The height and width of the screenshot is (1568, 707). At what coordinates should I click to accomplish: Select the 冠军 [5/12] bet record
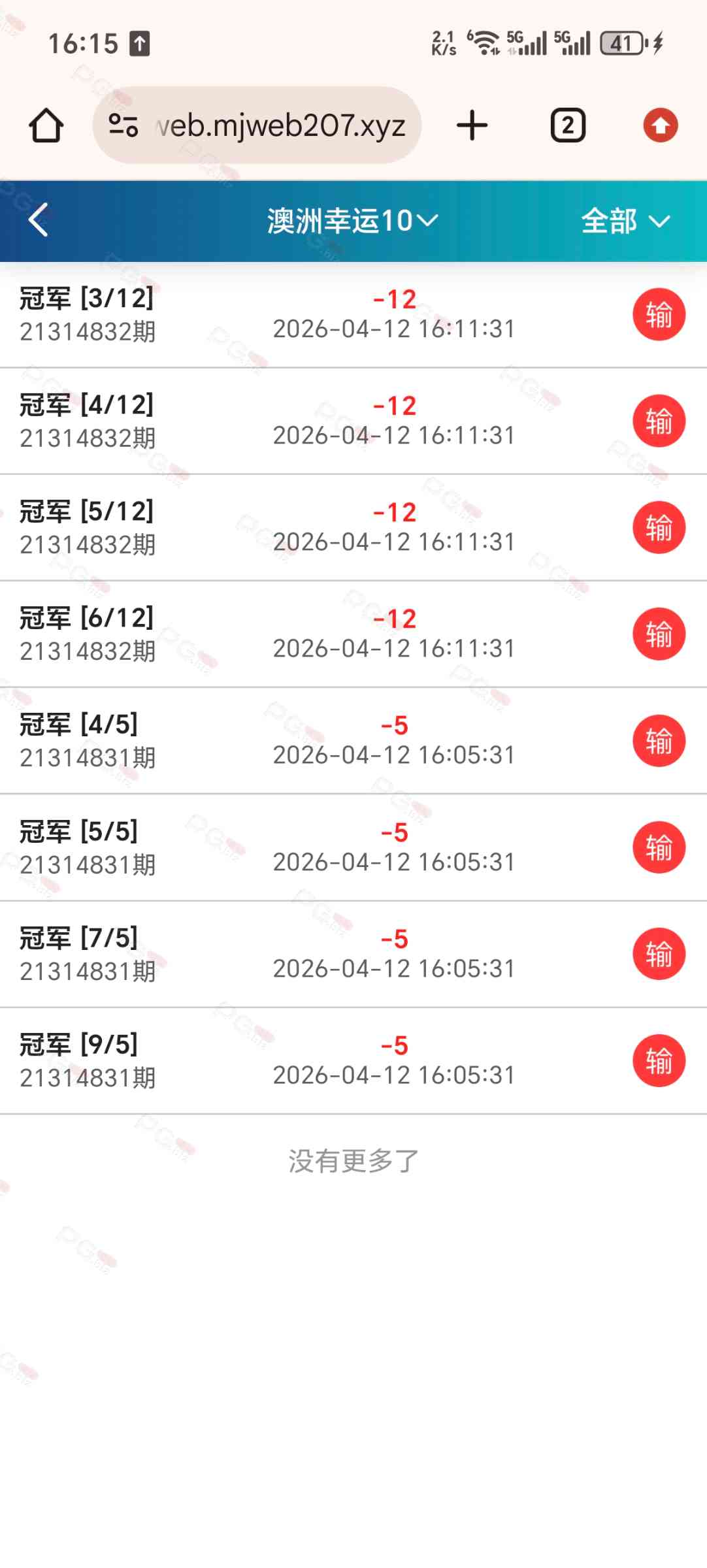353,528
